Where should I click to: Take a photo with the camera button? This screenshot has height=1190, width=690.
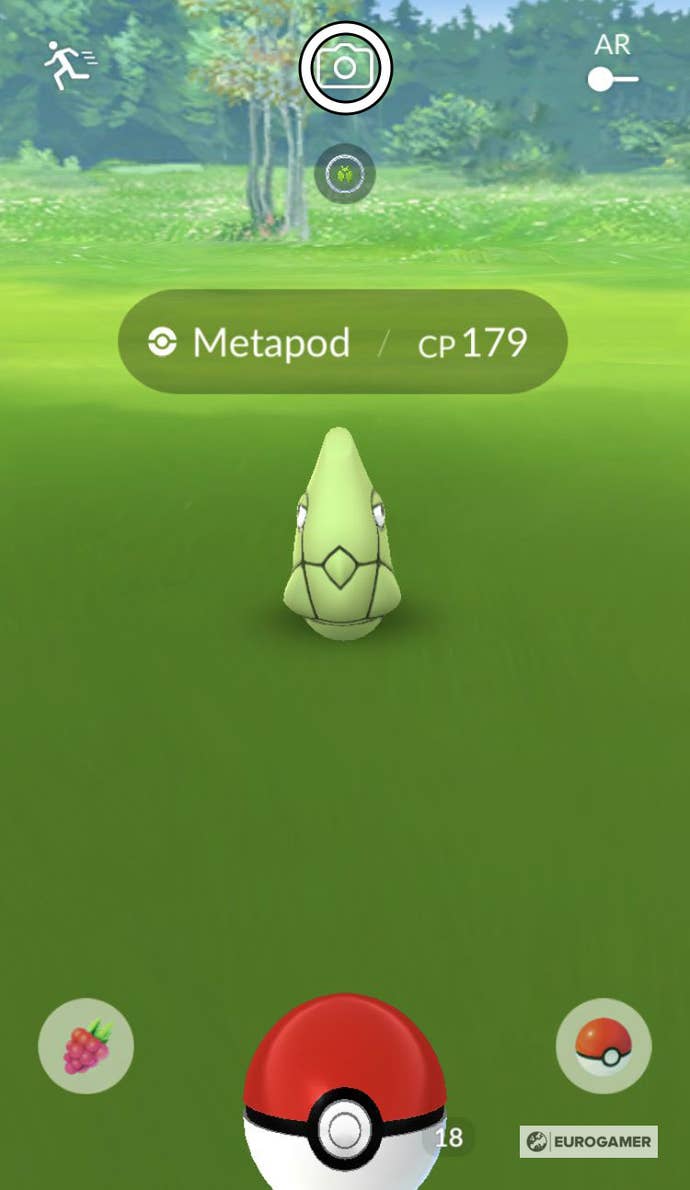(x=345, y=67)
